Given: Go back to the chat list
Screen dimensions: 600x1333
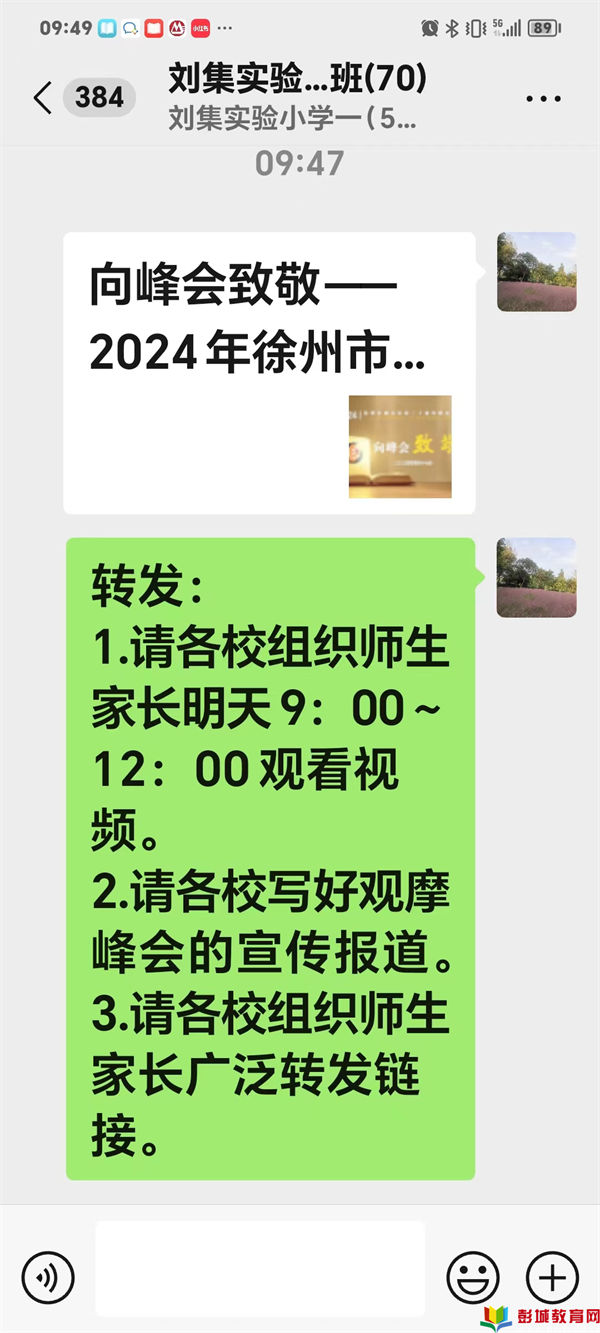Looking at the screenshot, I should [x=42, y=98].
